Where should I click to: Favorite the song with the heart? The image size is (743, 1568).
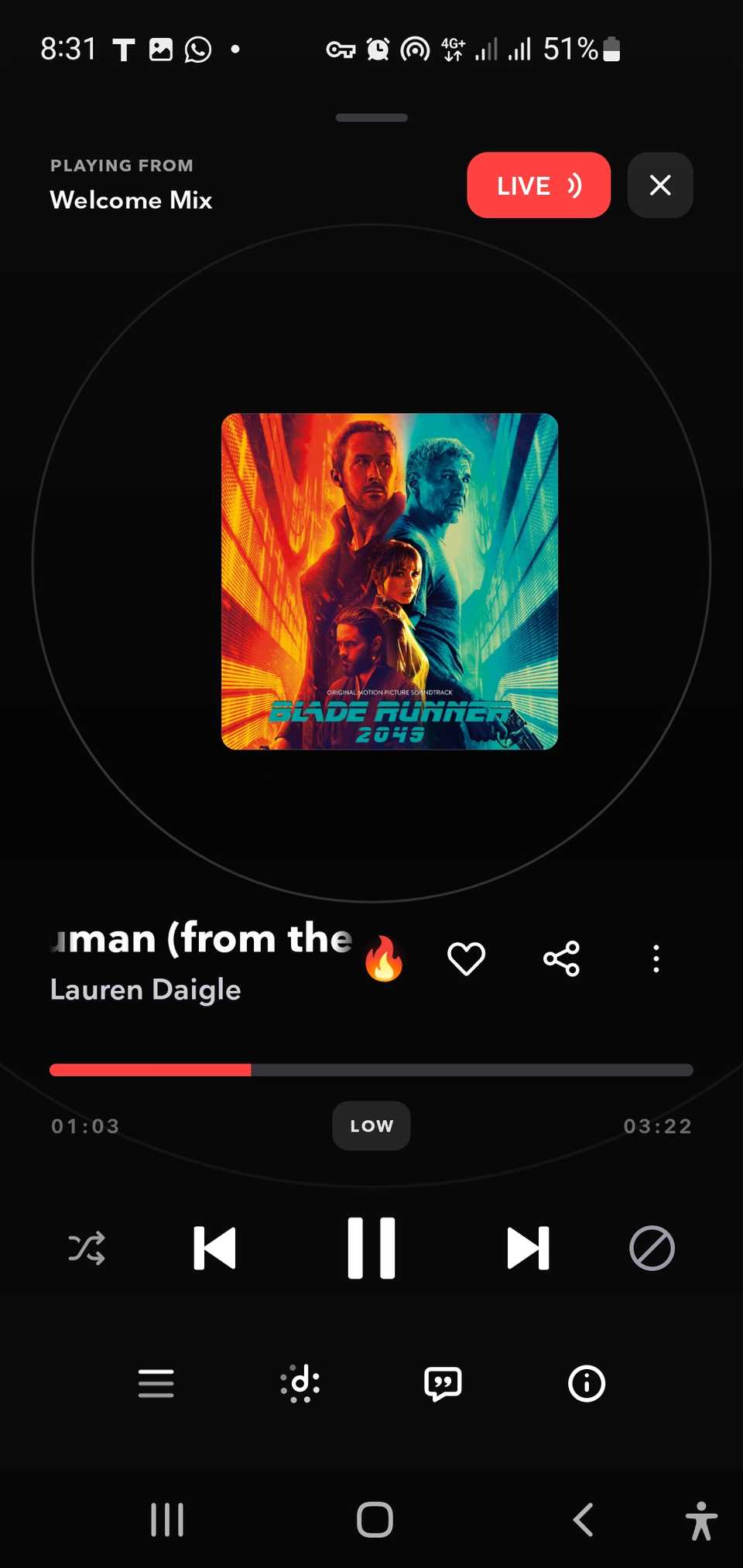coord(465,959)
